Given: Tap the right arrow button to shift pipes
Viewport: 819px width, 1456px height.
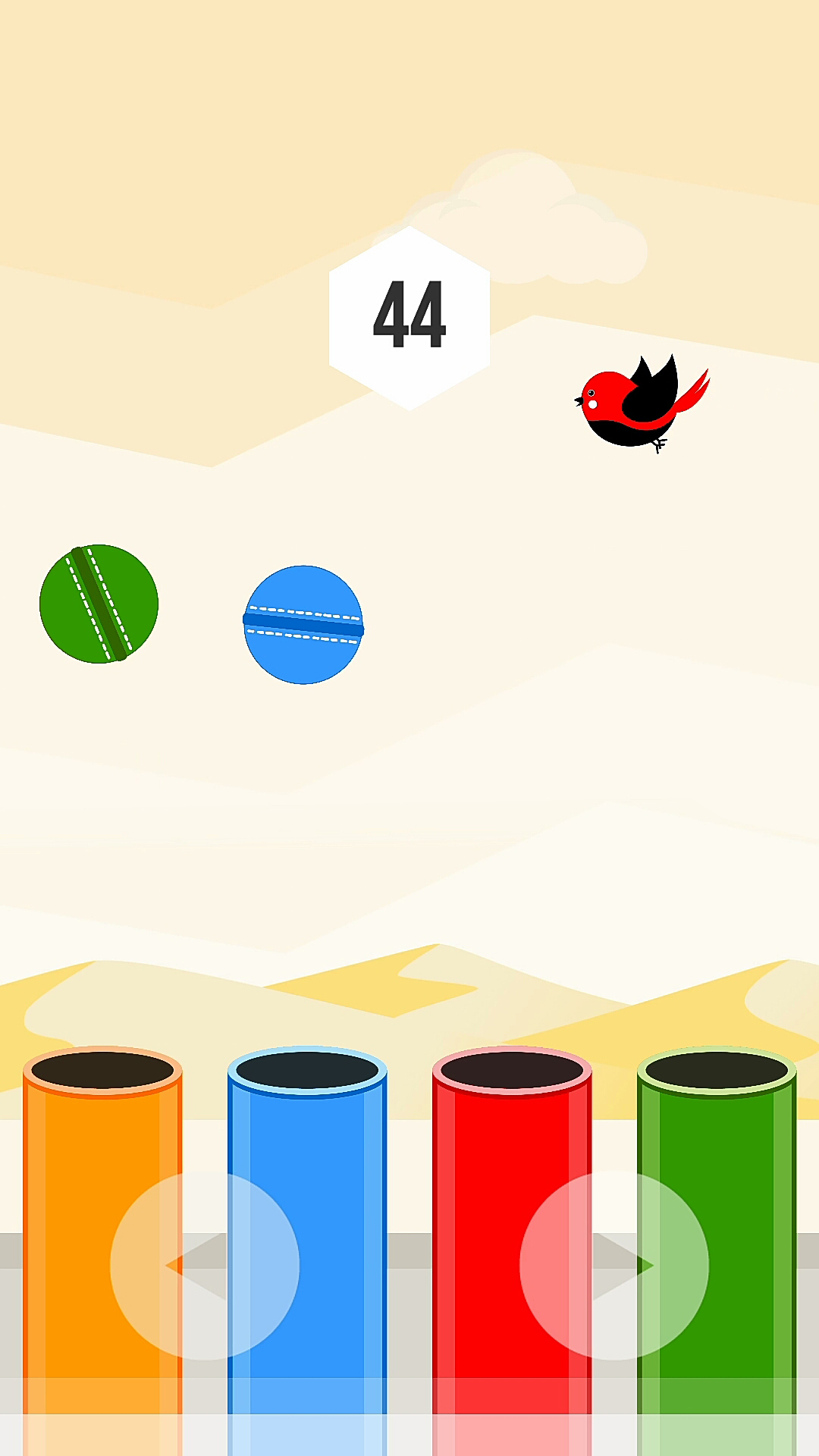Looking at the screenshot, I should tap(614, 1265).
